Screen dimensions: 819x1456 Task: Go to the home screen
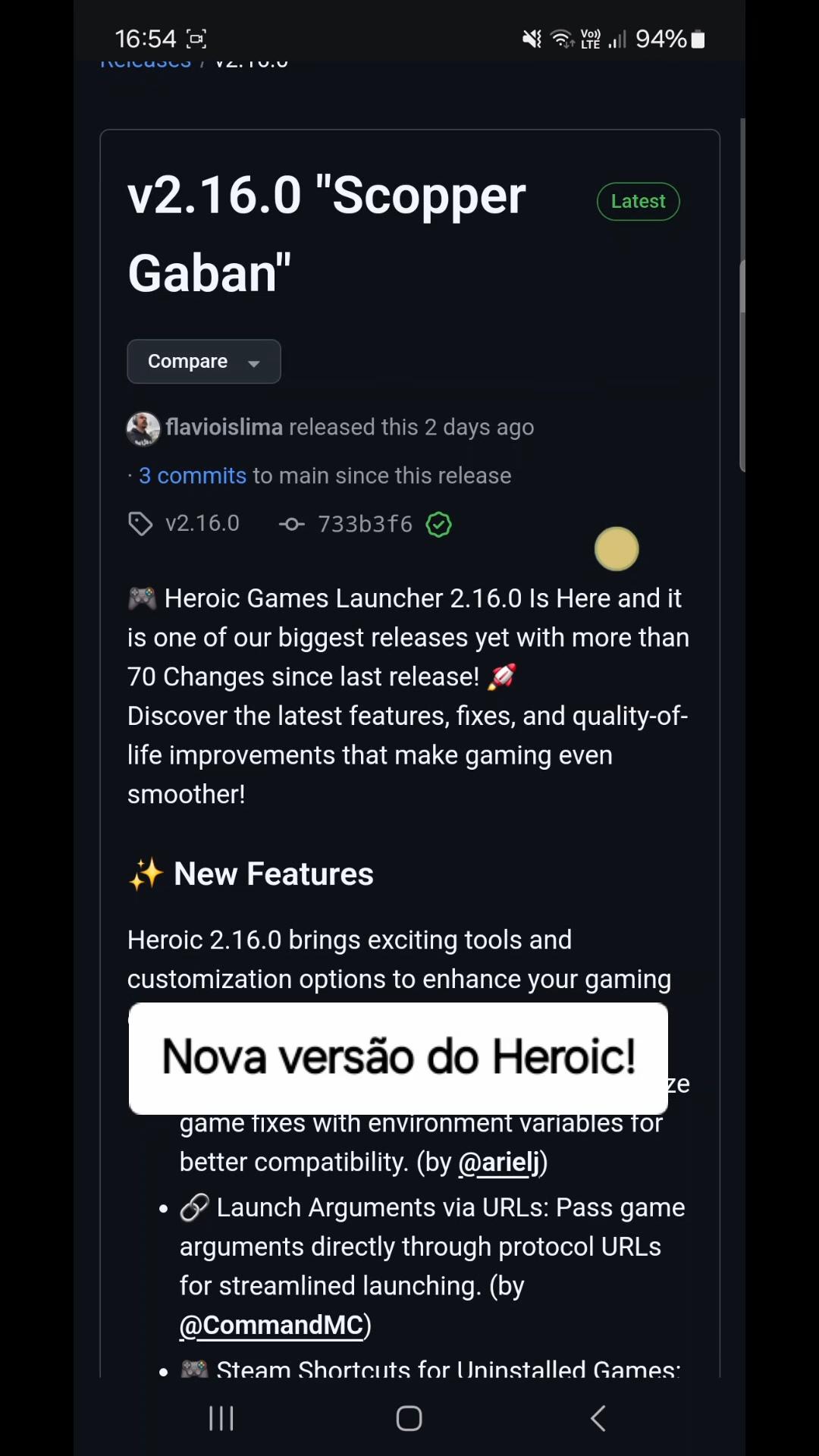coord(409,1418)
